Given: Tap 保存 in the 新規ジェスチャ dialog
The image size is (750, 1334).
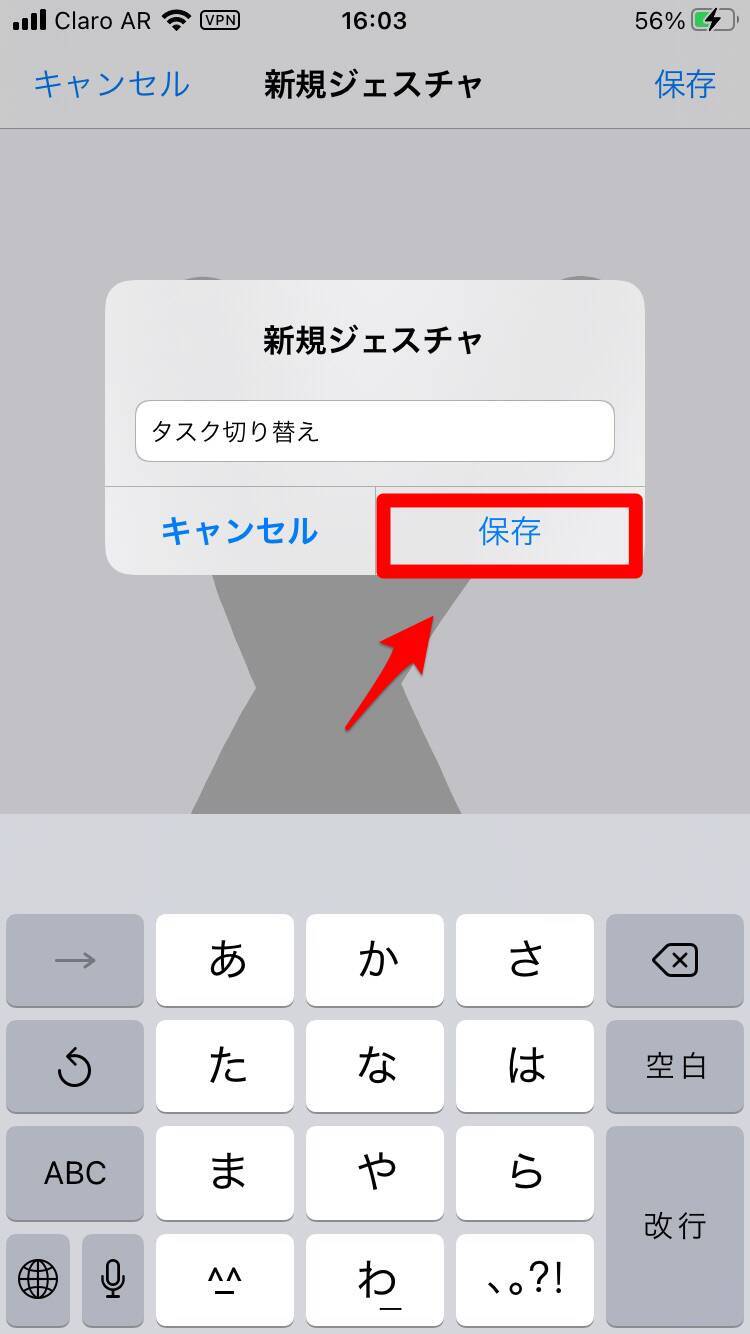Looking at the screenshot, I should pos(509,532).
